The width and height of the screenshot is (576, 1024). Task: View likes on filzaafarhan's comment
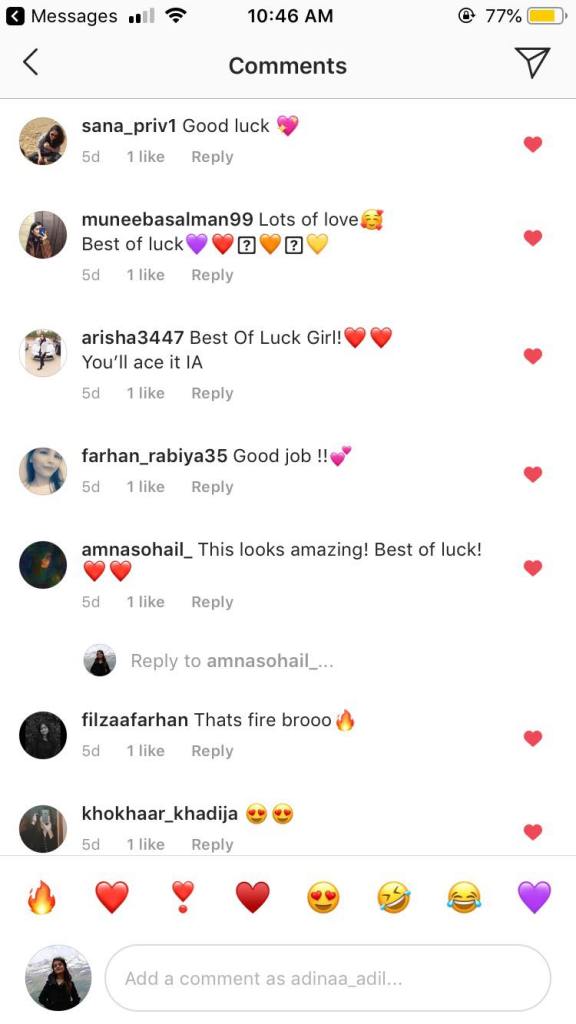coord(146,750)
